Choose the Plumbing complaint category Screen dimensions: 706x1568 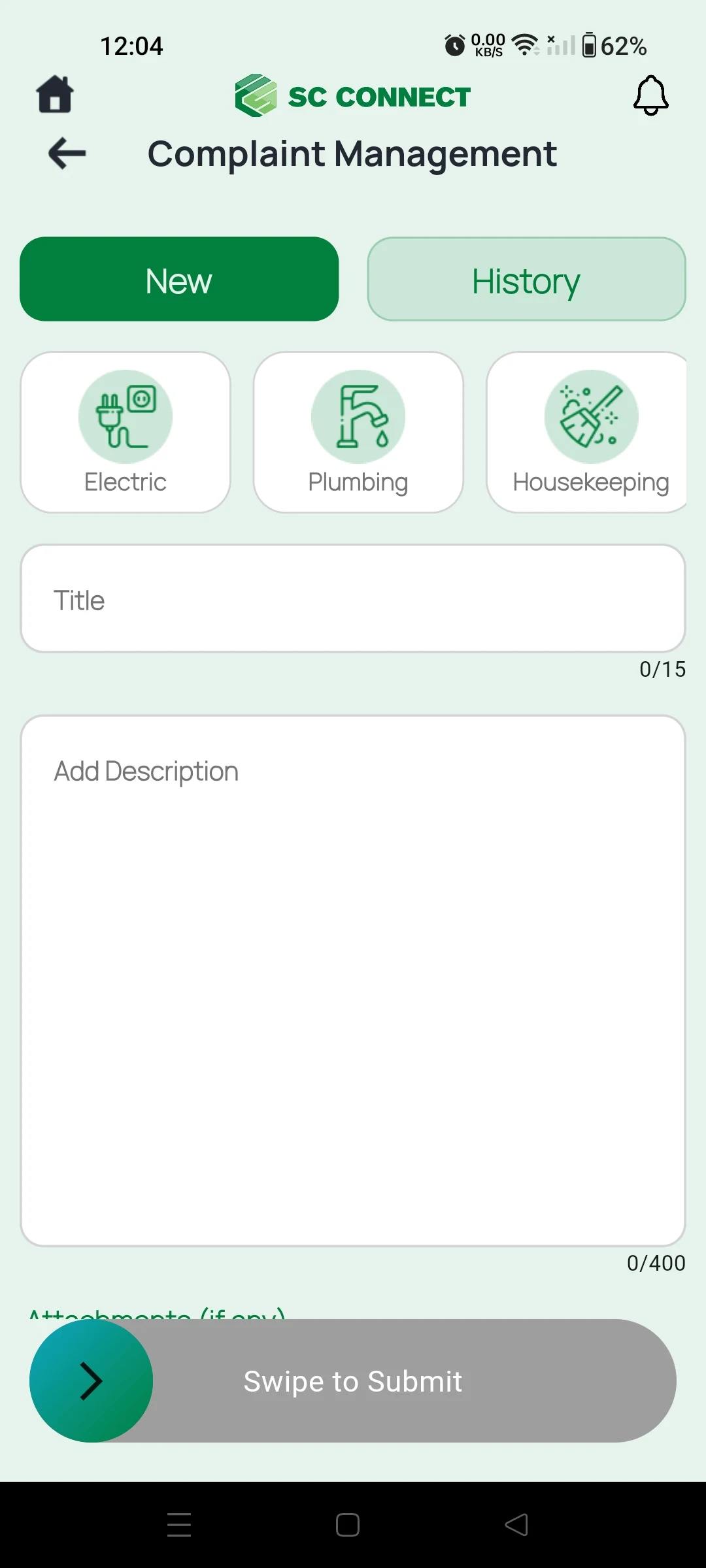358,433
